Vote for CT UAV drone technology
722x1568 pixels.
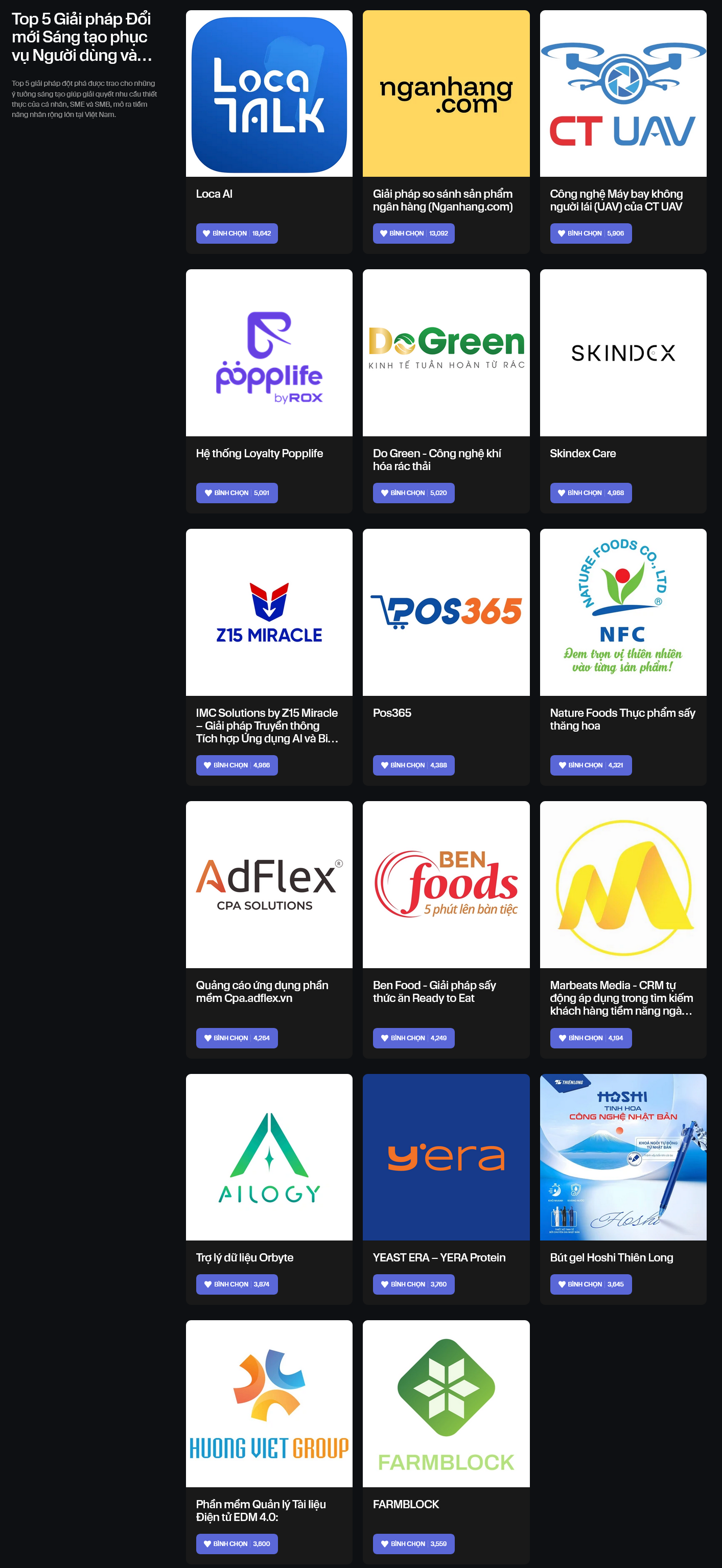(x=591, y=233)
